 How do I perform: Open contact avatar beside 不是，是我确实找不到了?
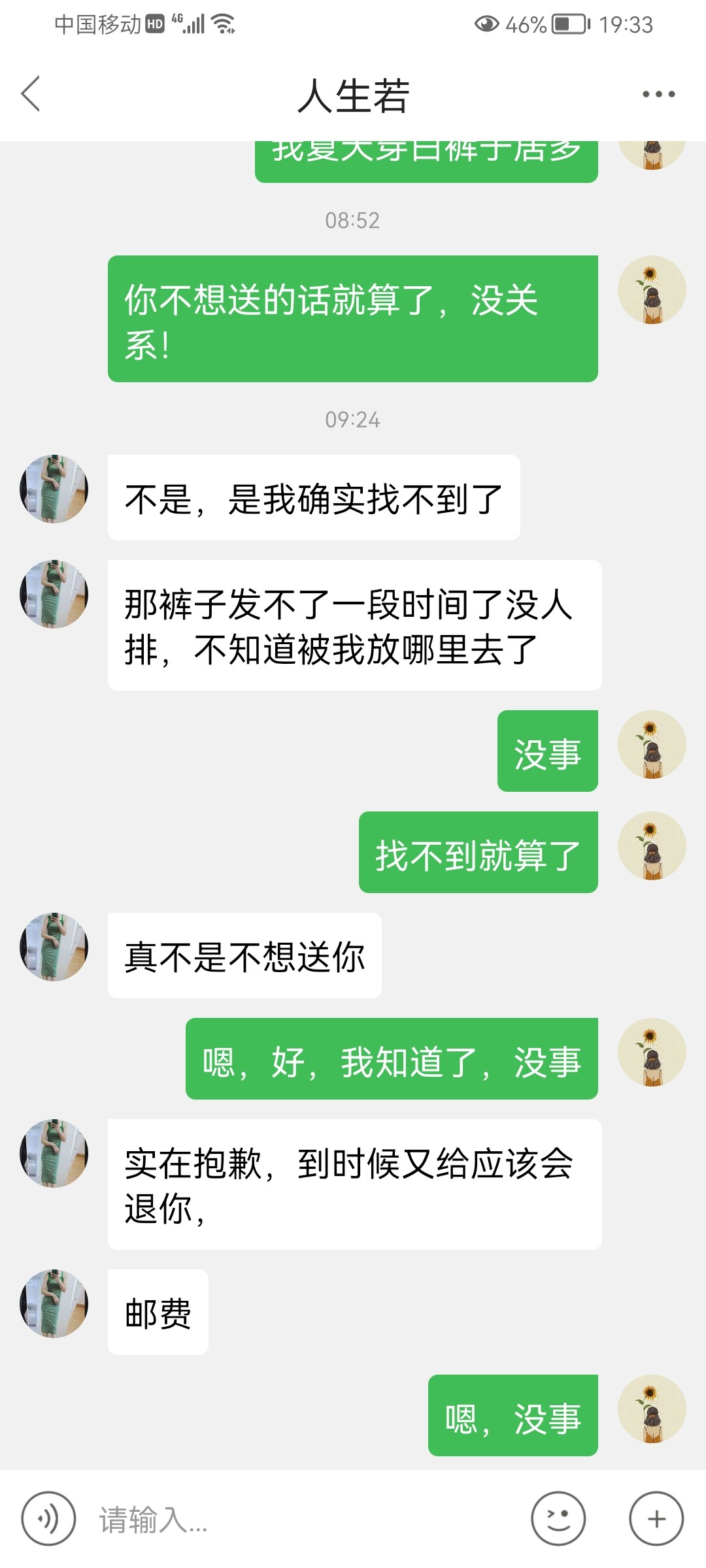[x=54, y=489]
